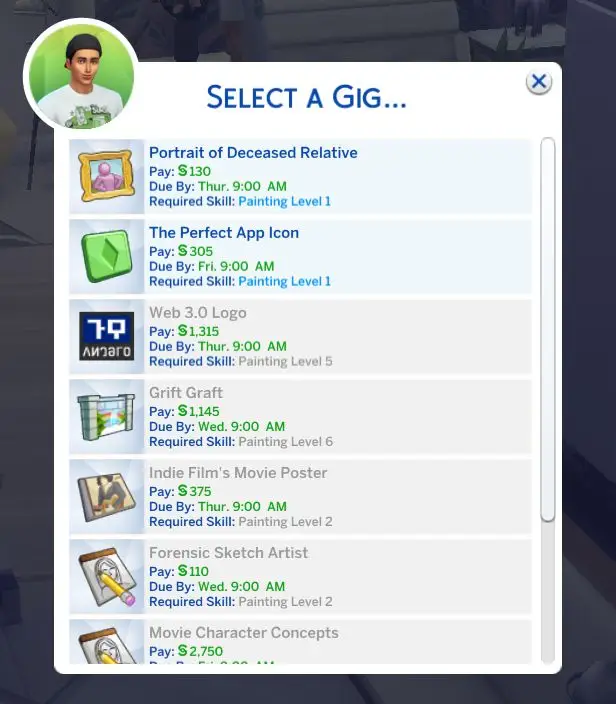Close the Select a Gig dialog
The image size is (616, 704).
[539, 82]
